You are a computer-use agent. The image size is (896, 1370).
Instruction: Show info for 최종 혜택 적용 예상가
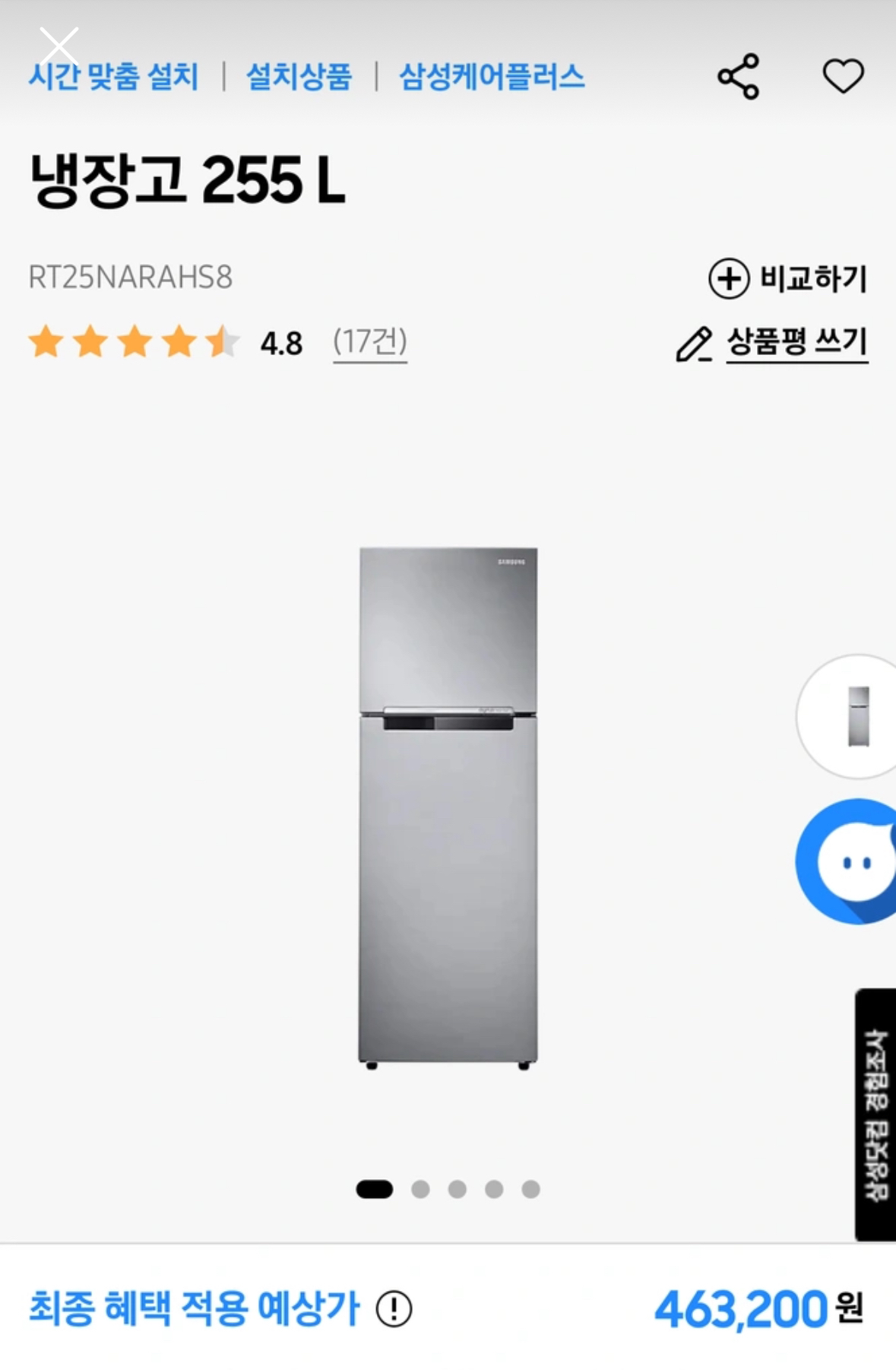(x=394, y=1309)
